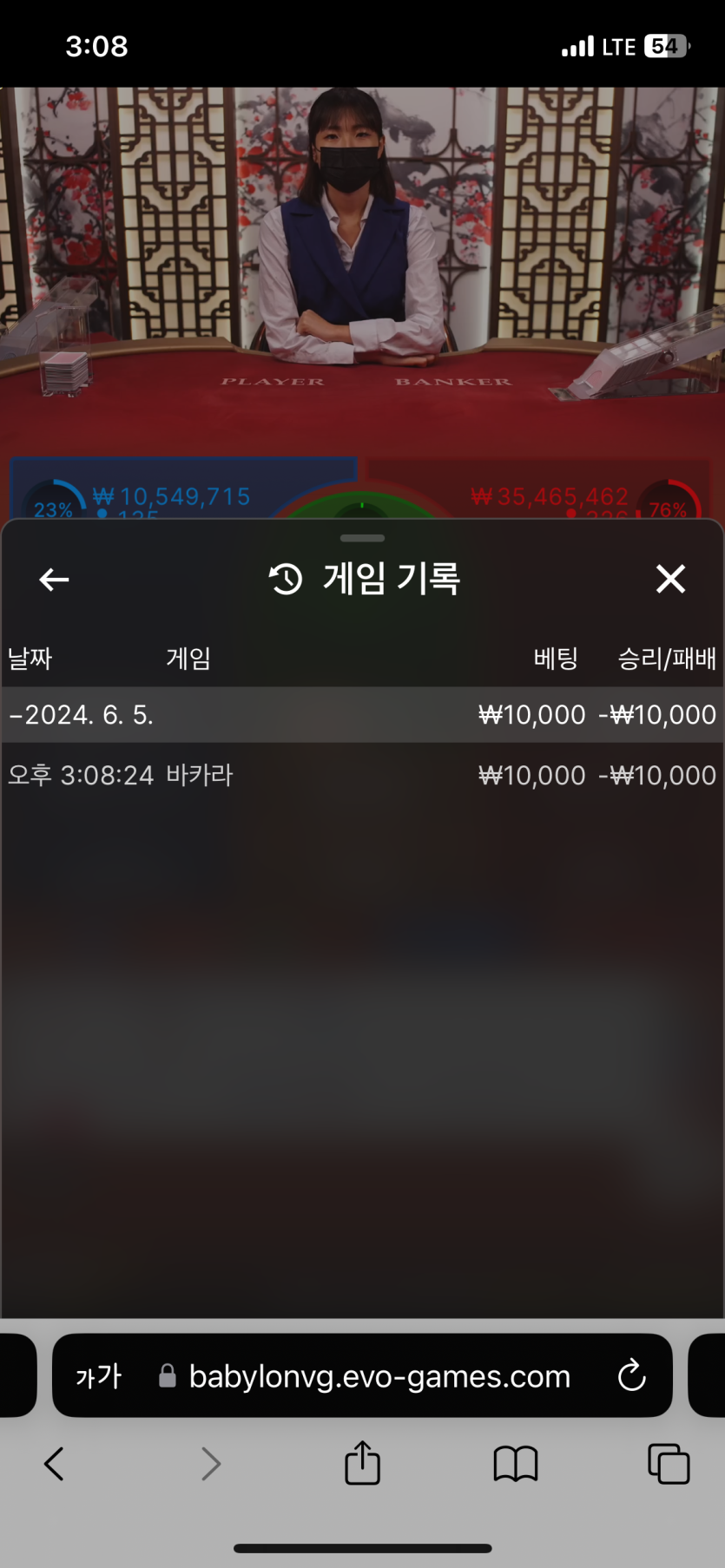Collapse the 2024. 6. 5. date group

pos(82,715)
